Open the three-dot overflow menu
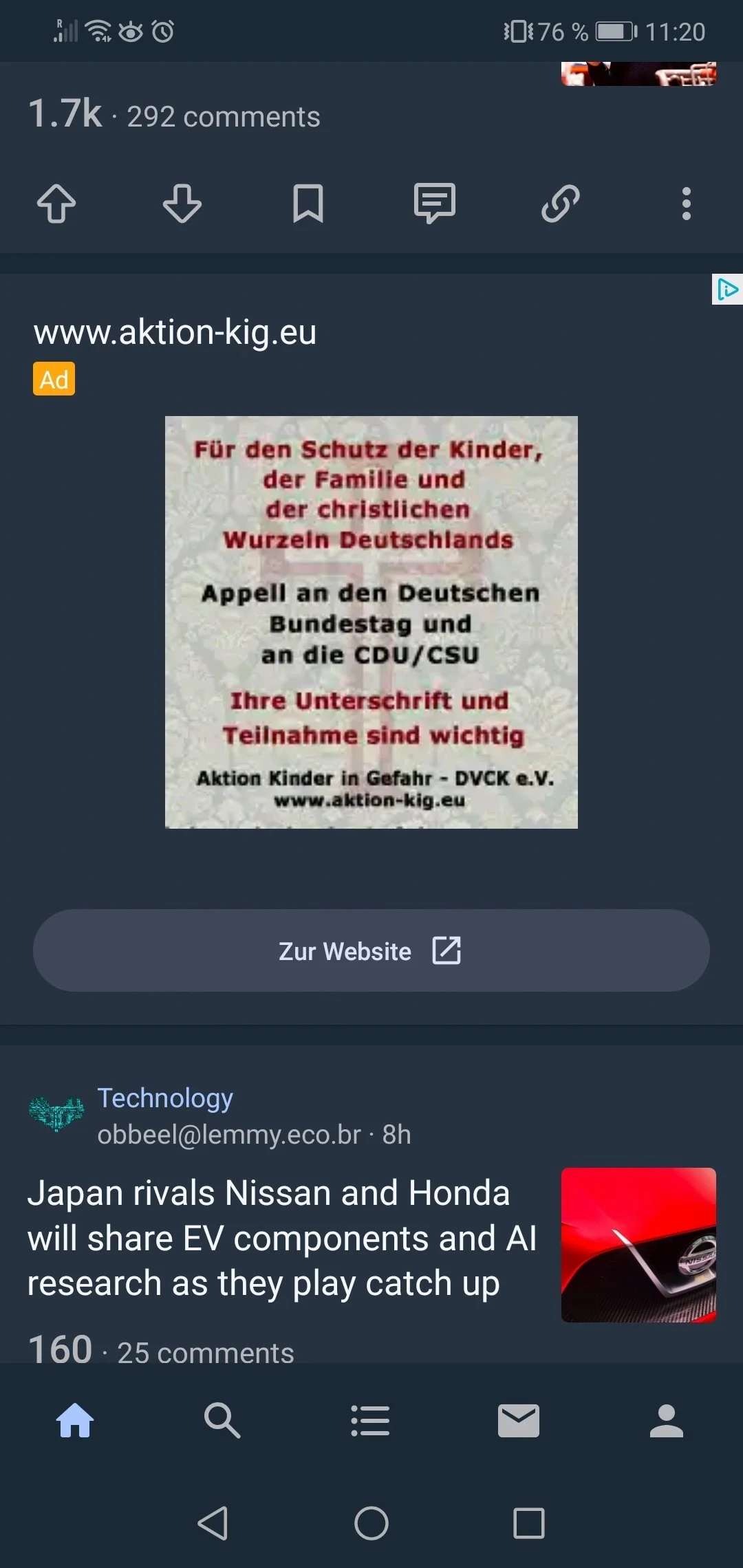Image resolution: width=743 pixels, height=1568 pixels. pyautogui.click(x=685, y=204)
